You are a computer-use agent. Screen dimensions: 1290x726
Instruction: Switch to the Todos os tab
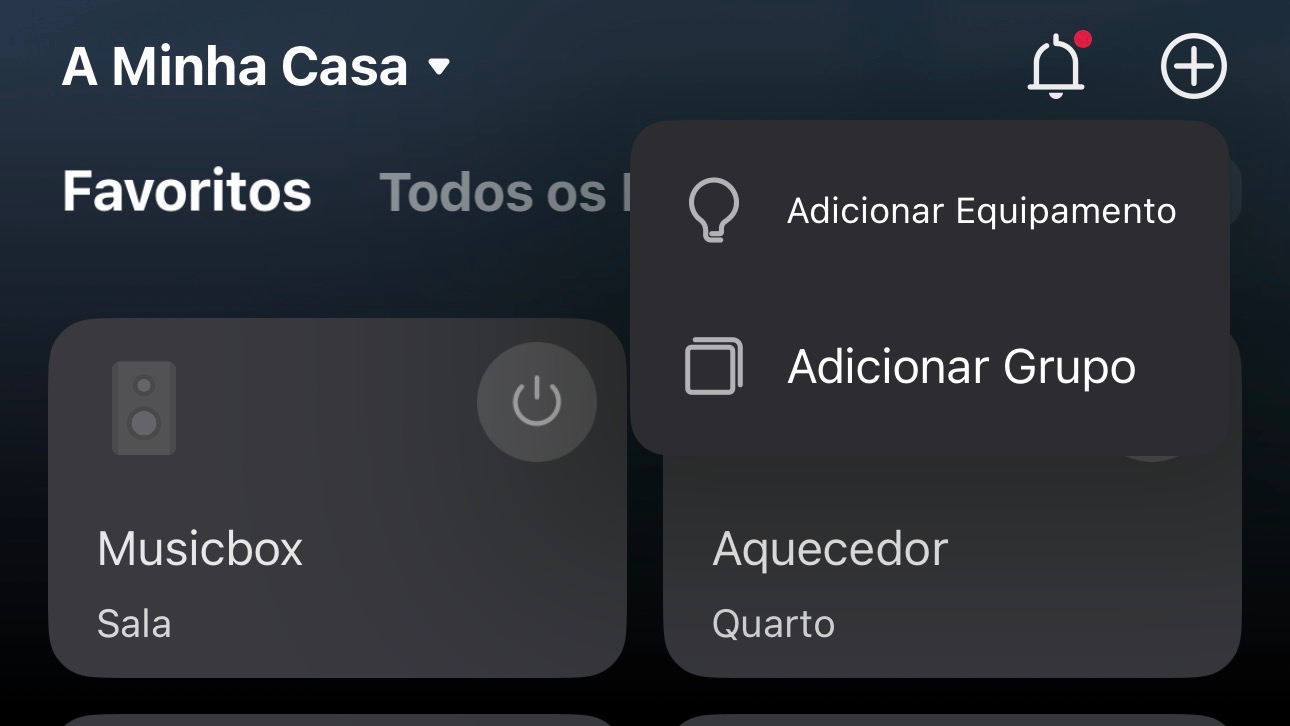[493, 193]
